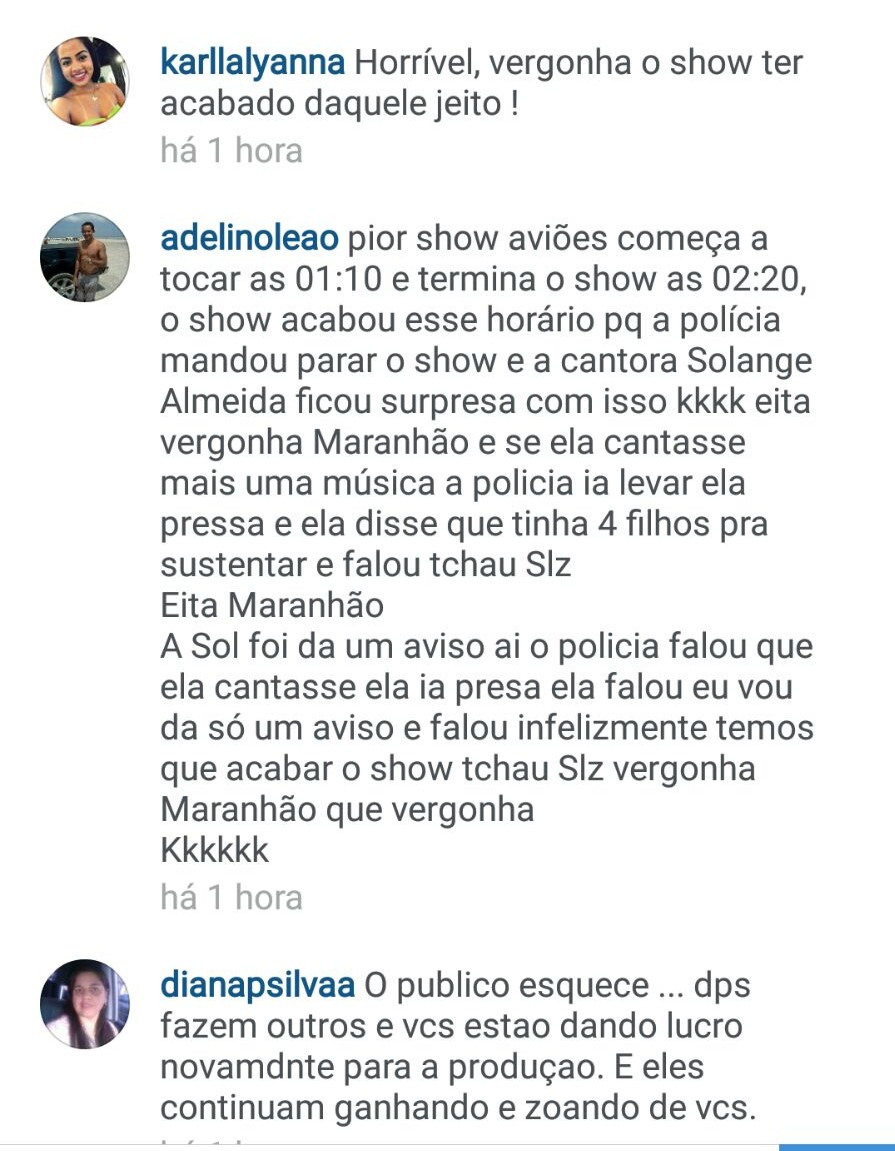The height and width of the screenshot is (1151, 895).
Task: Open dianapsilvaa's avatar
Action: coord(85,1003)
